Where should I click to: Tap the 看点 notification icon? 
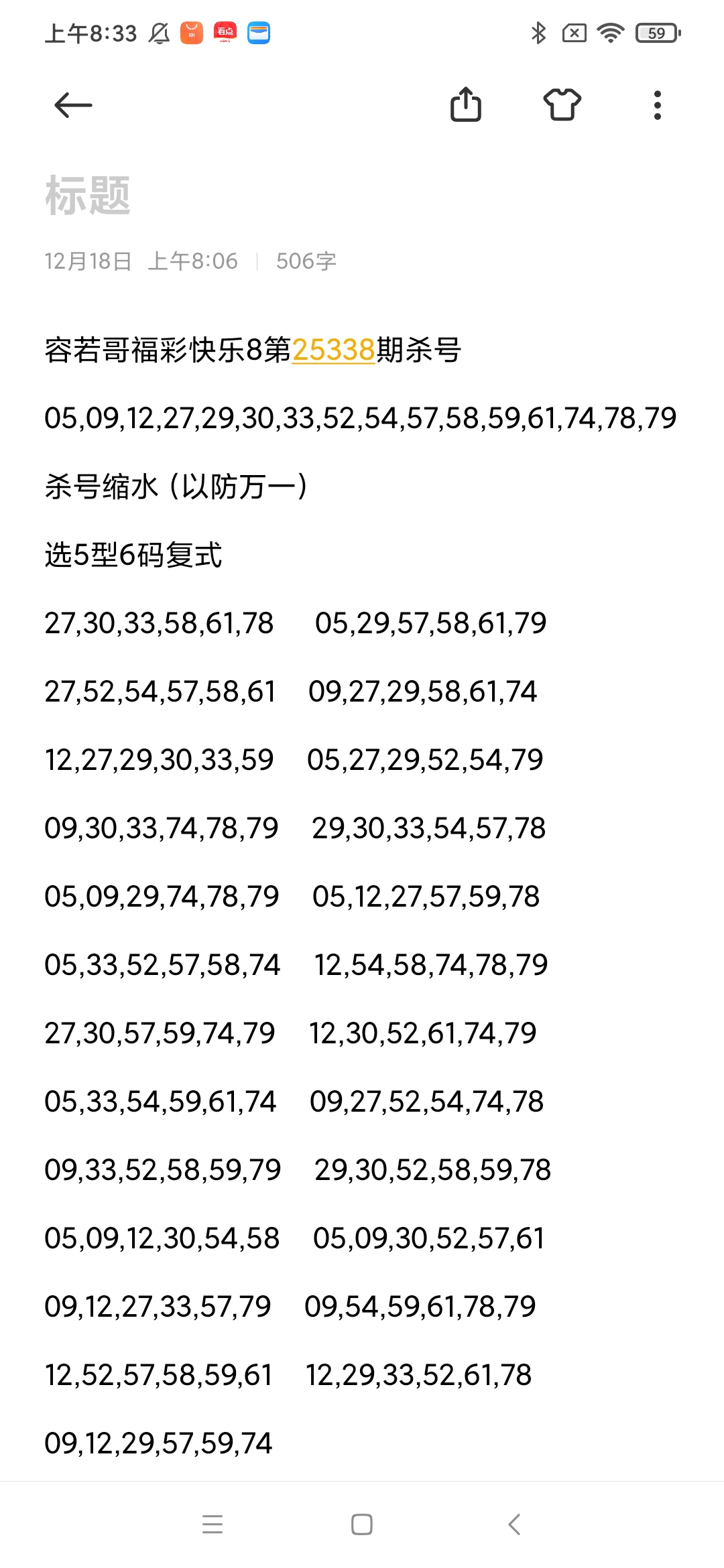click(225, 33)
